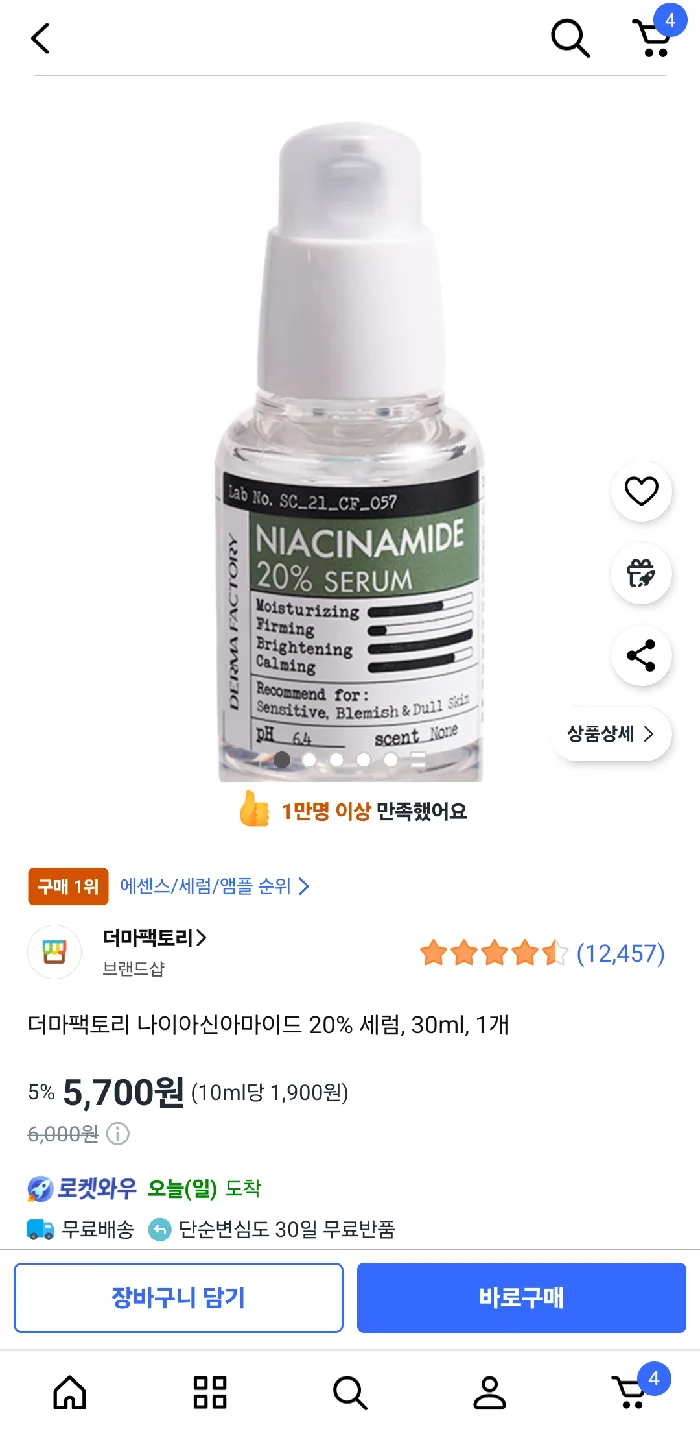Image resolution: width=700 pixels, height=1440 pixels.
Task: Open 상품상세 product details
Action: tap(611, 734)
